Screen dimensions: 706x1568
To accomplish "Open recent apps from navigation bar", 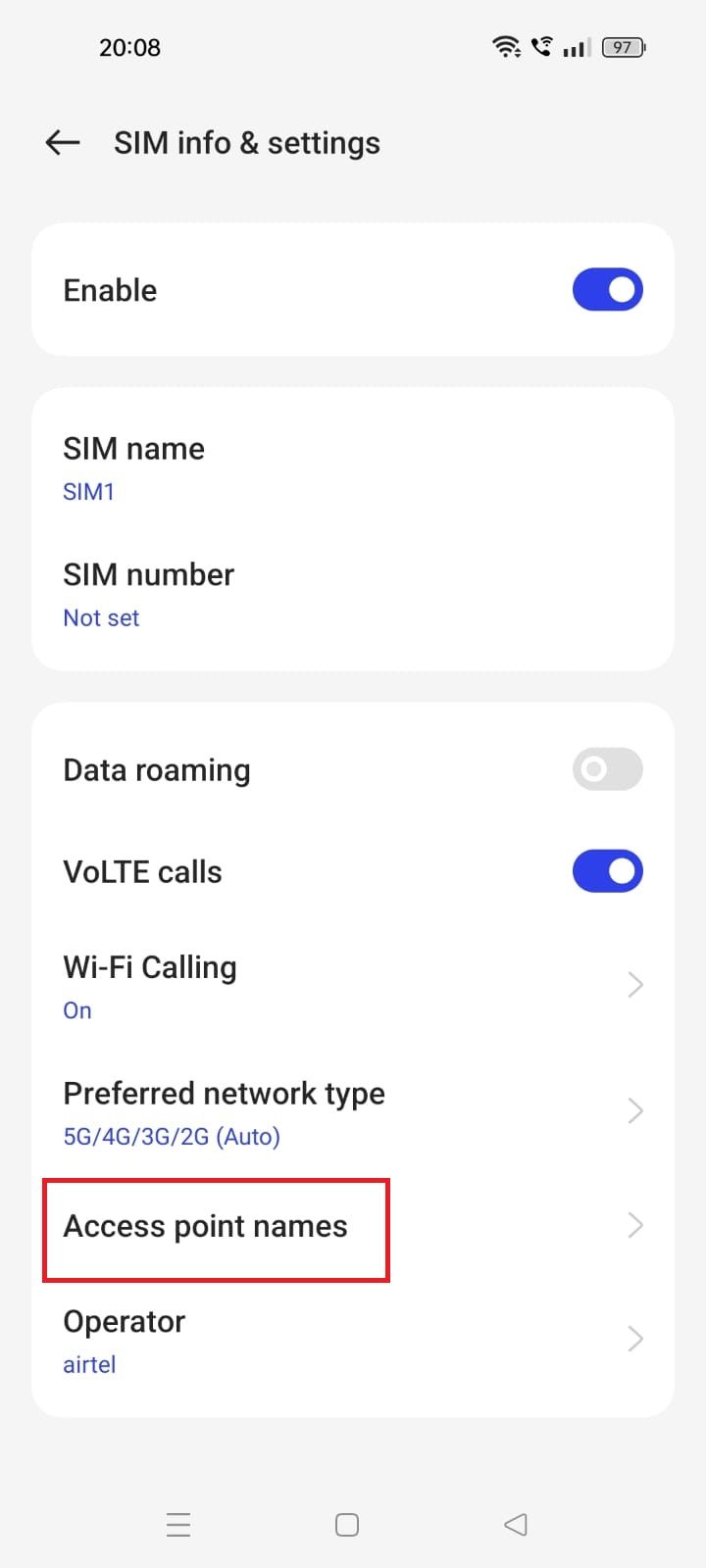I will pyautogui.click(x=178, y=1525).
